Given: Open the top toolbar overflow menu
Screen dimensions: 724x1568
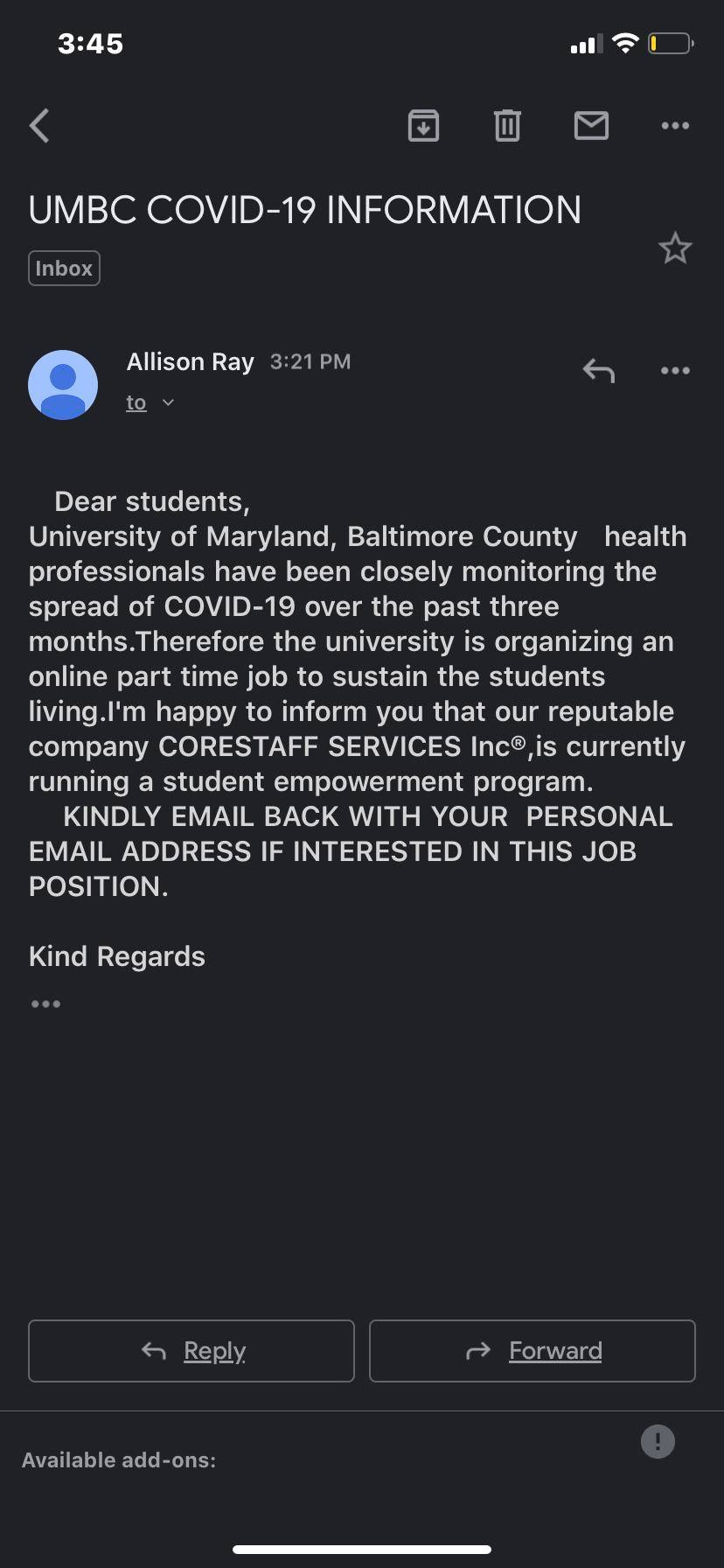Looking at the screenshot, I should pos(675,126).
